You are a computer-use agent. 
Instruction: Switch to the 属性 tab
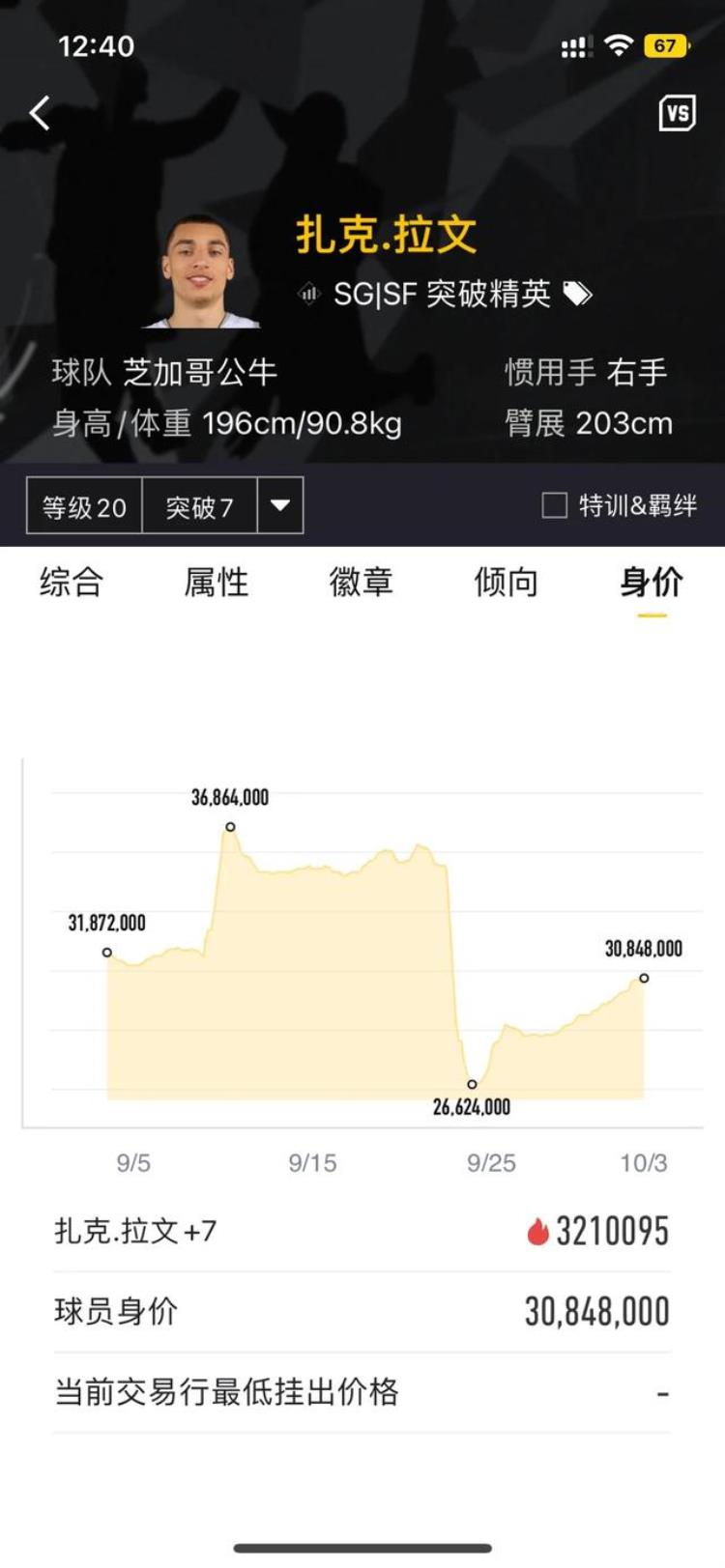[x=216, y=583]
